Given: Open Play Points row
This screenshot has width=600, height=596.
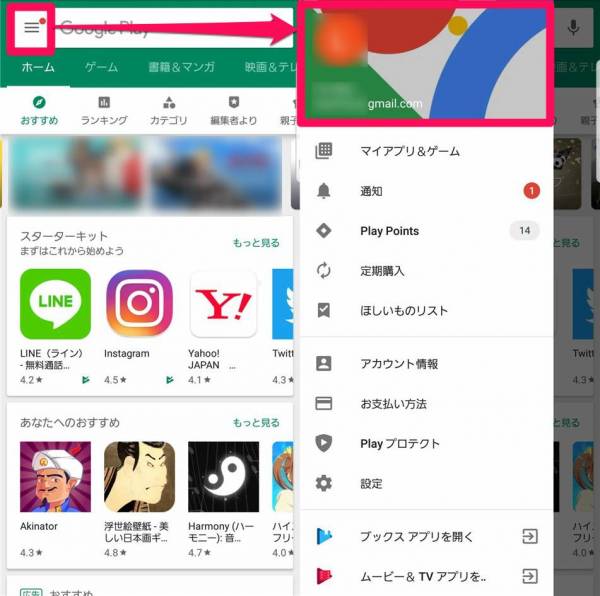Looking at the screenshot, I should (389, 231).
